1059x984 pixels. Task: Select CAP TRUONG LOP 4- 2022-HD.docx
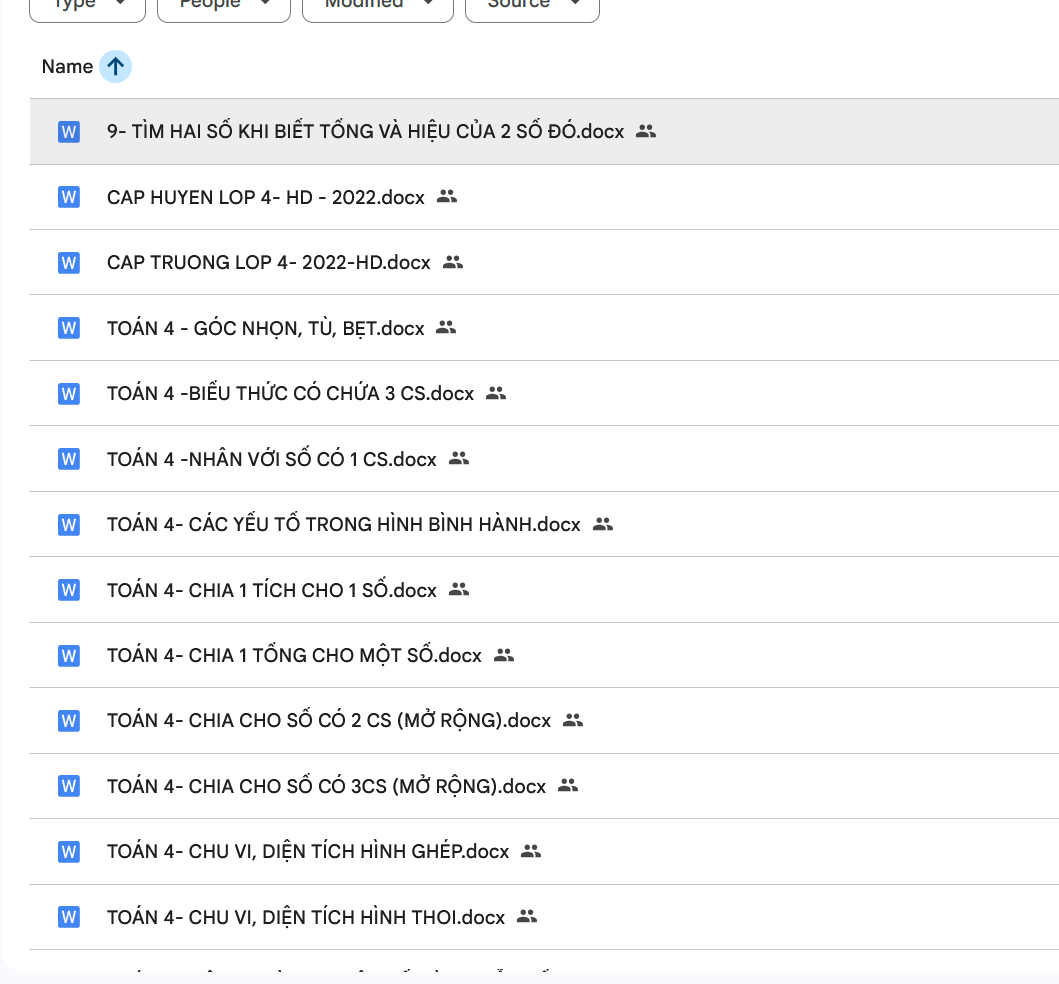pyautogui.click(x=268, y=263)
